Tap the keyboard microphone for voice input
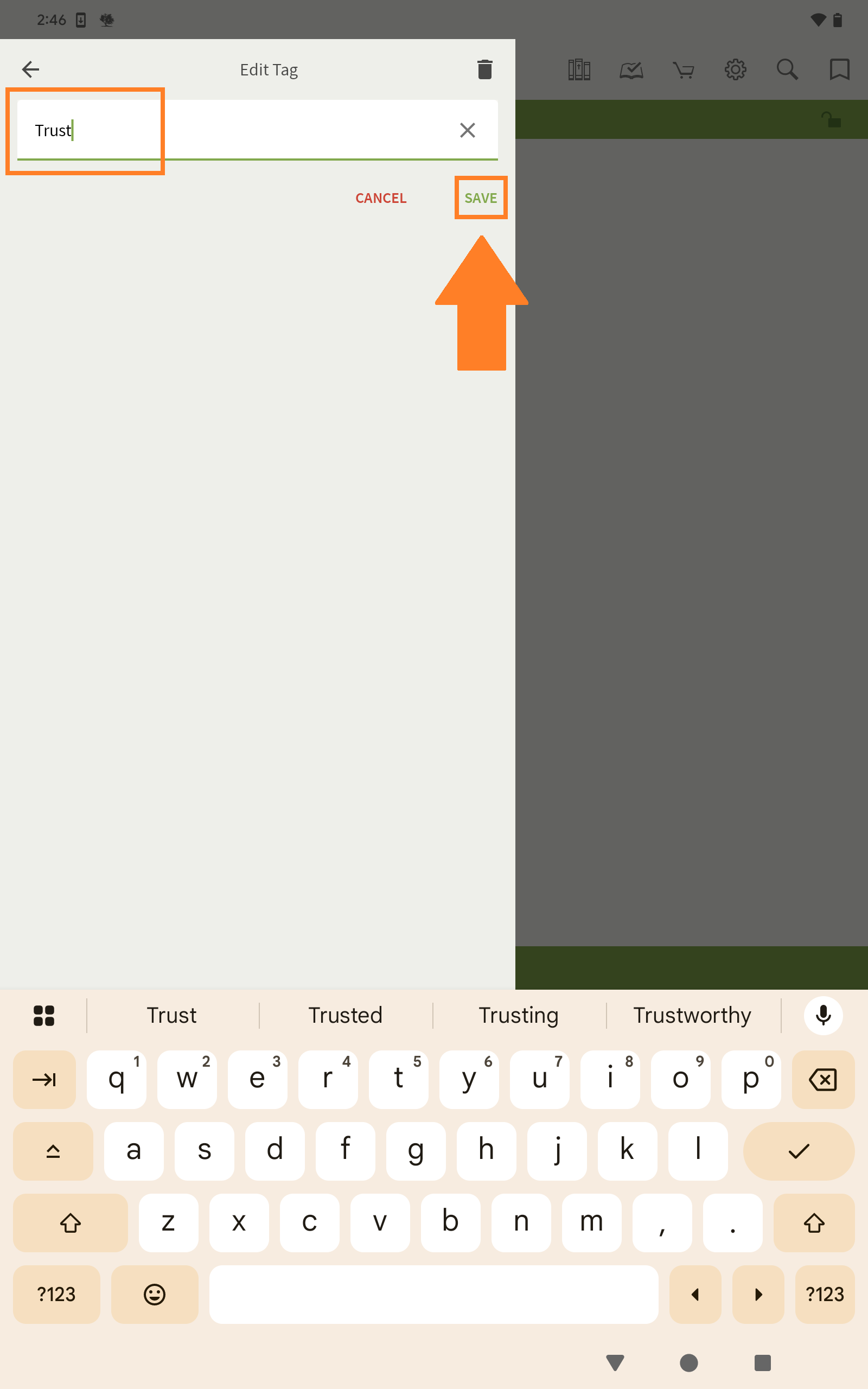 click(x=822, y=1015)
